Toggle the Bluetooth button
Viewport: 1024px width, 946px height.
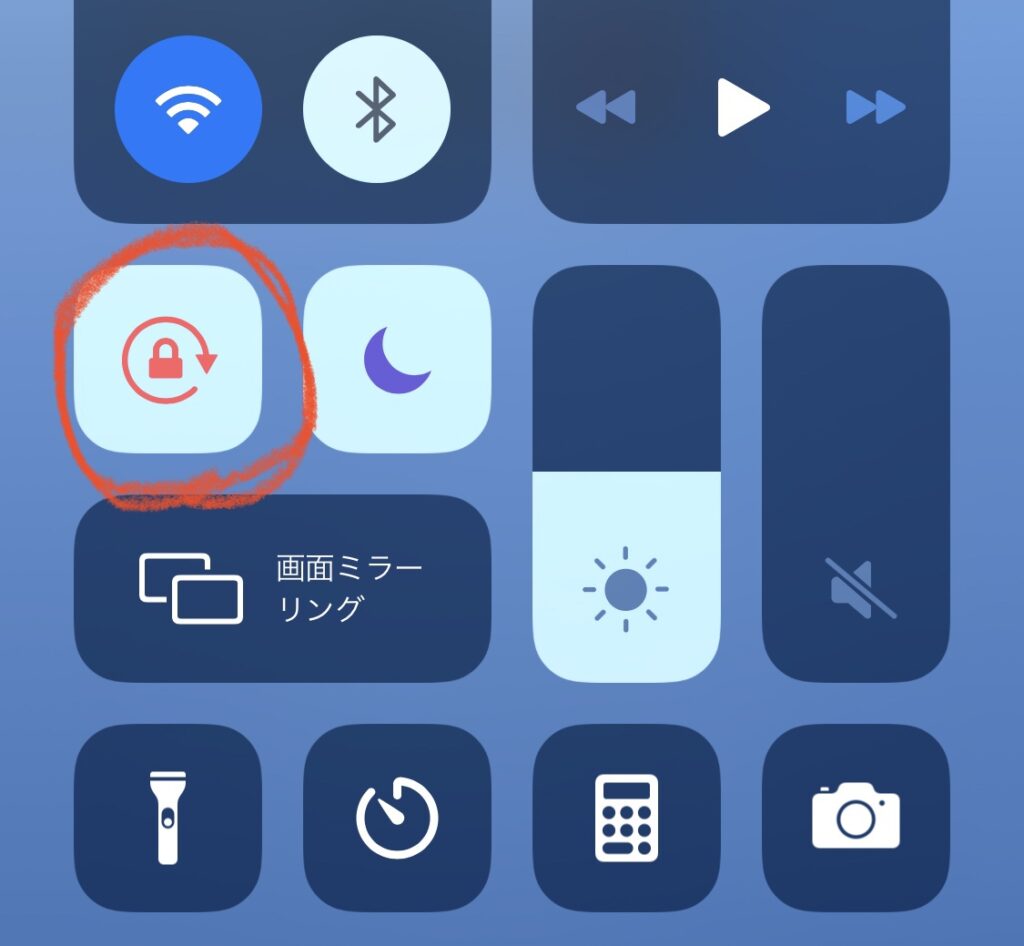pyautogui.click(x=376, y=108)
